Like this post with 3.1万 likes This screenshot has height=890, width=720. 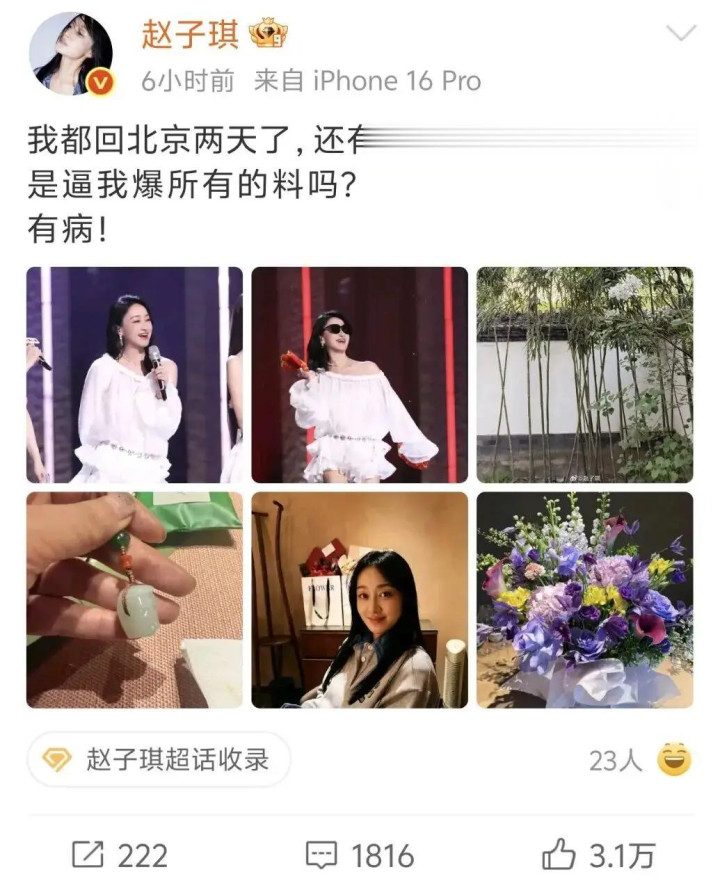[x=598, y=855]
